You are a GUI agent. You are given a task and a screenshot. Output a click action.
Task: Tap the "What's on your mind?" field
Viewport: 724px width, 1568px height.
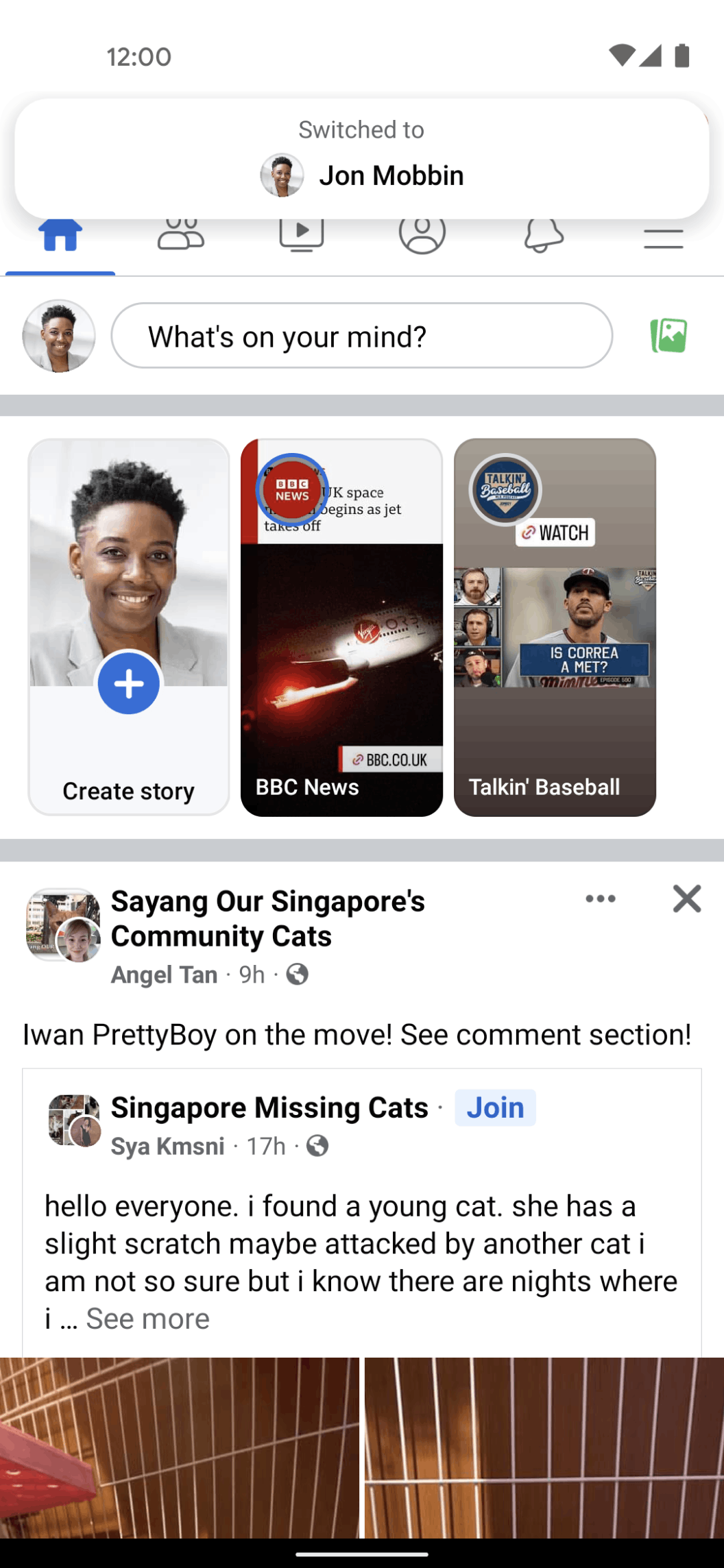(x=361, y=336)
